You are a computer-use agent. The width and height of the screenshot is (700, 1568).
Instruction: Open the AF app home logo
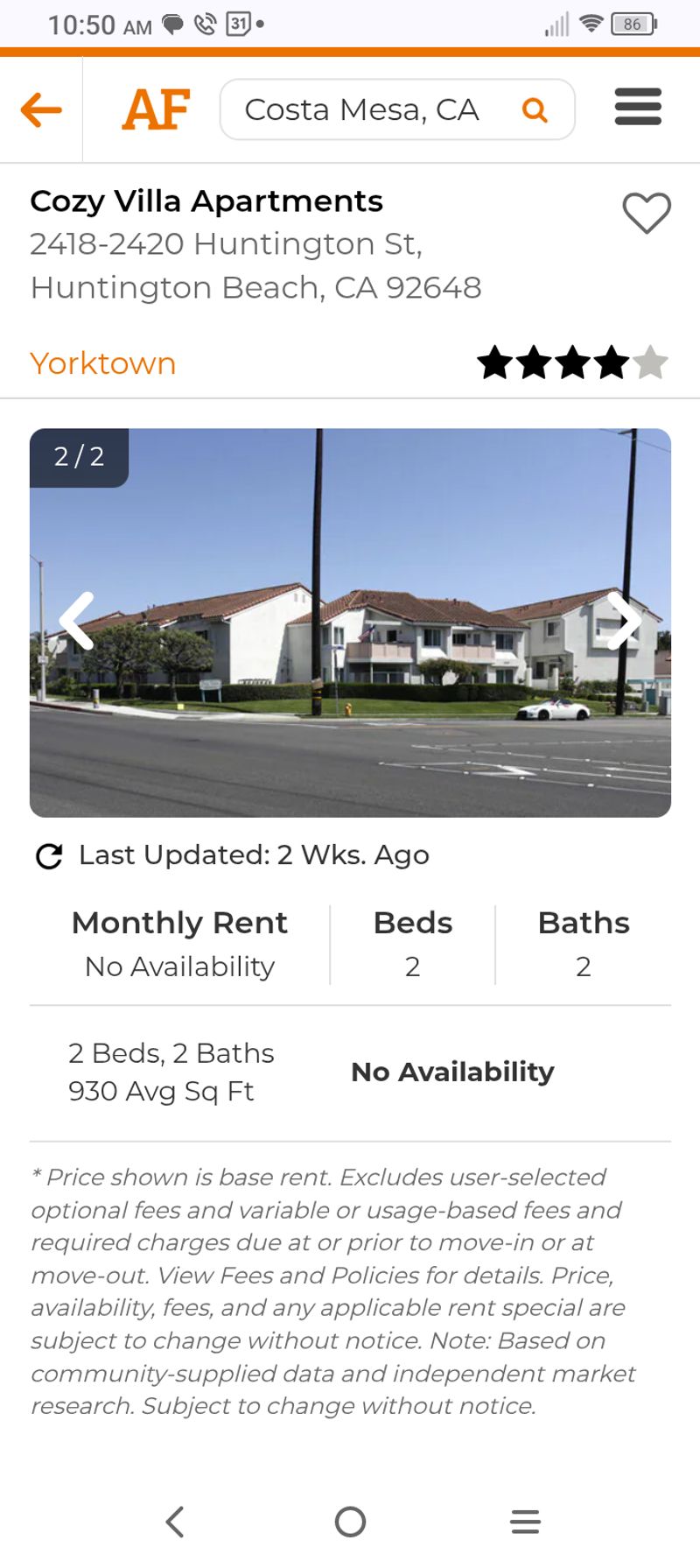[156, 109]
